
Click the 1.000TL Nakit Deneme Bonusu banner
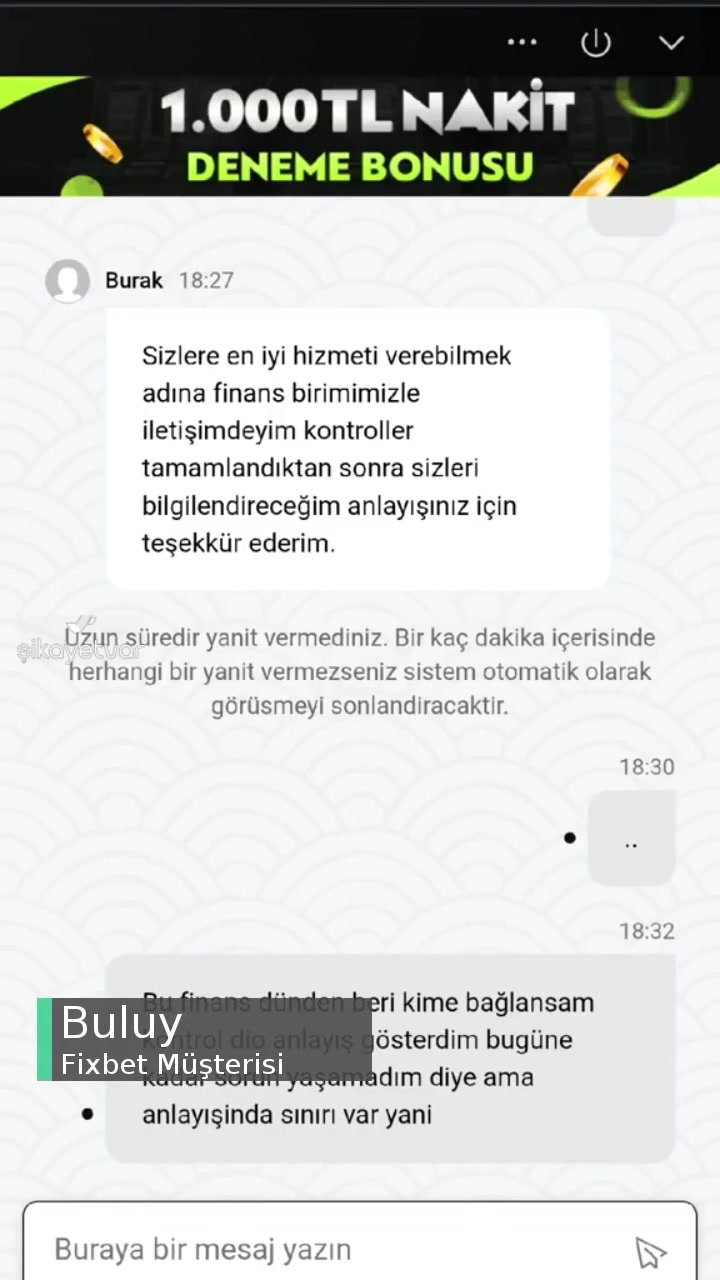click(360, 133)
